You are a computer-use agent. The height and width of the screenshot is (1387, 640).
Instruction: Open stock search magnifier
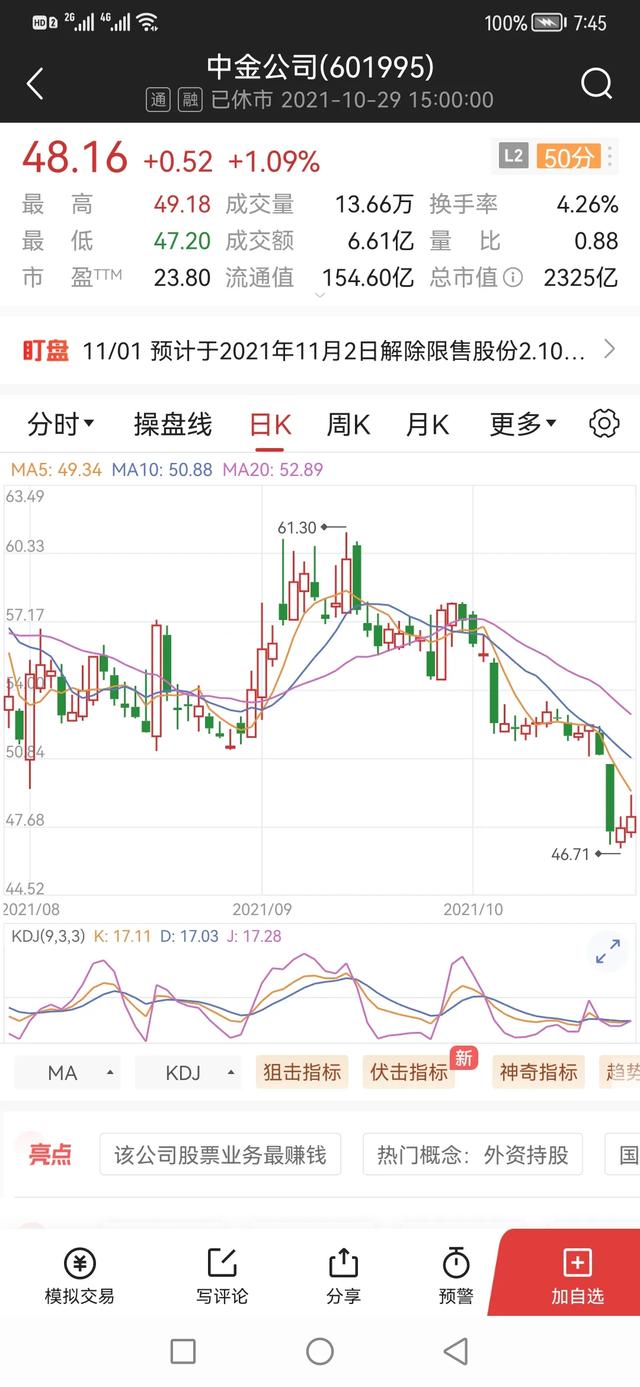click(596, 84)
